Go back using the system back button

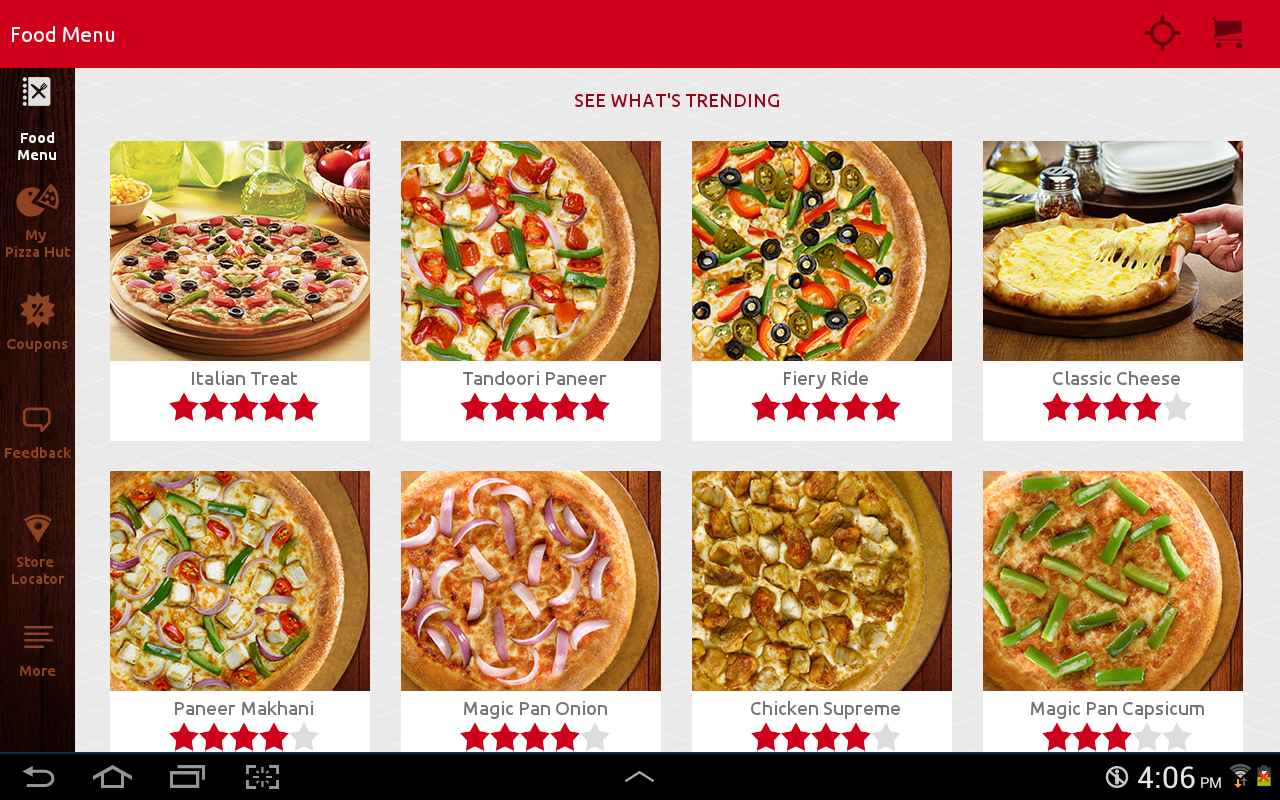39,777
